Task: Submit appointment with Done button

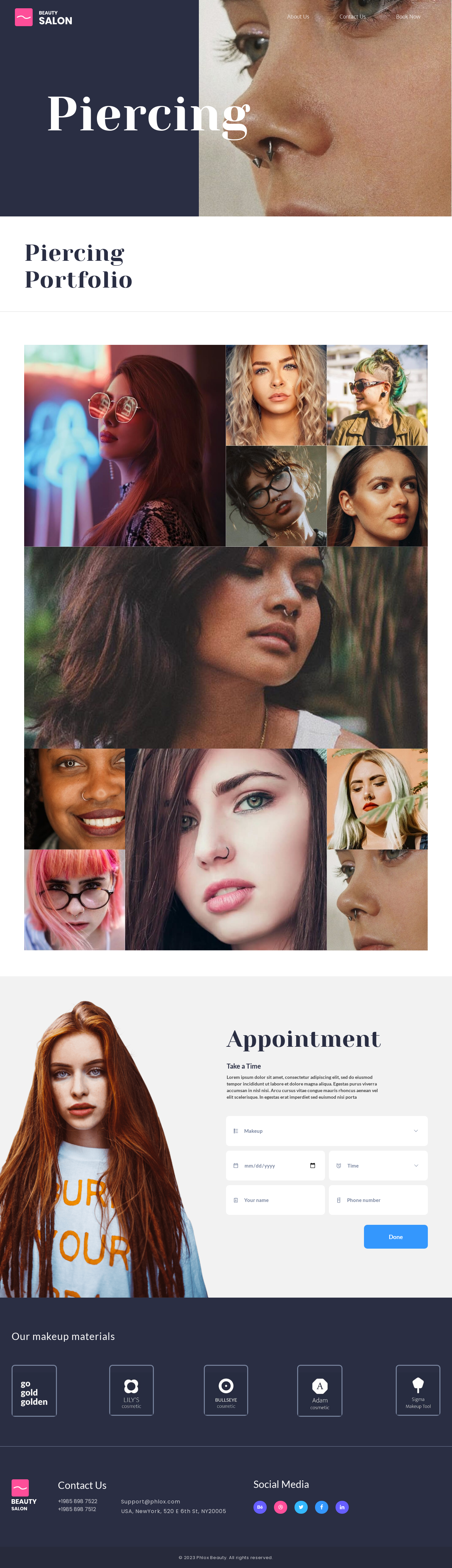Action: point(395,1236)
